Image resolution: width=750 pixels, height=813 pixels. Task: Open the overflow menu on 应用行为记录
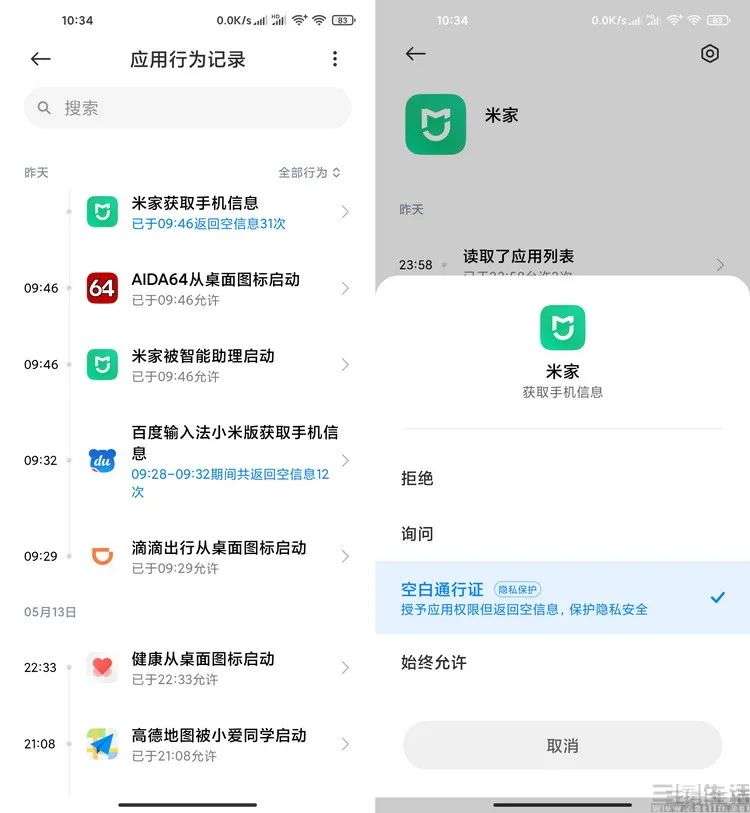pyautogui.click(x=335, y=59)
